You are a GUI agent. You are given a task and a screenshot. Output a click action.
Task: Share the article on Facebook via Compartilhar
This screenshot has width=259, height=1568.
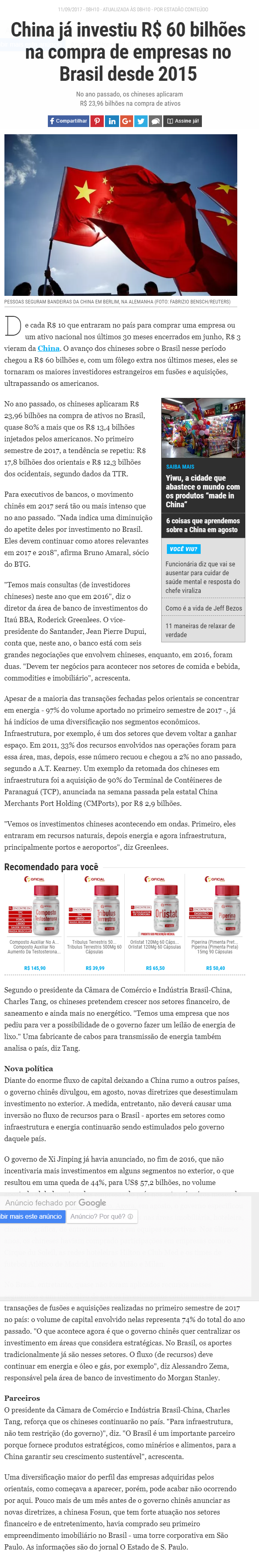click(68, 121)
